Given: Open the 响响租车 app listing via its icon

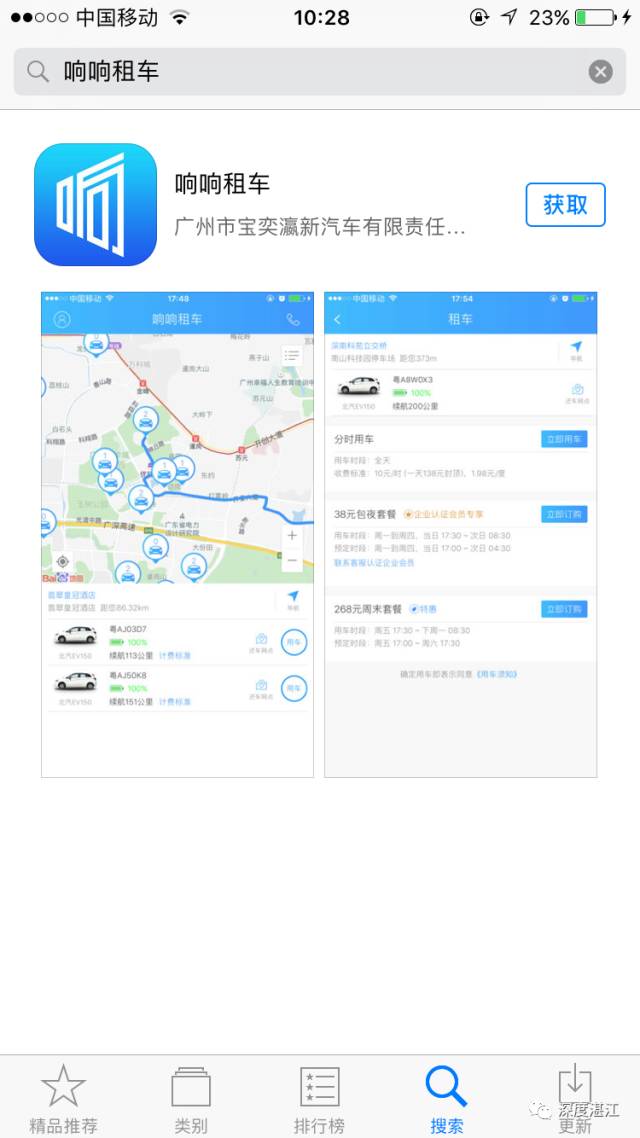Looking at the screenshot, I should point(96,204).
